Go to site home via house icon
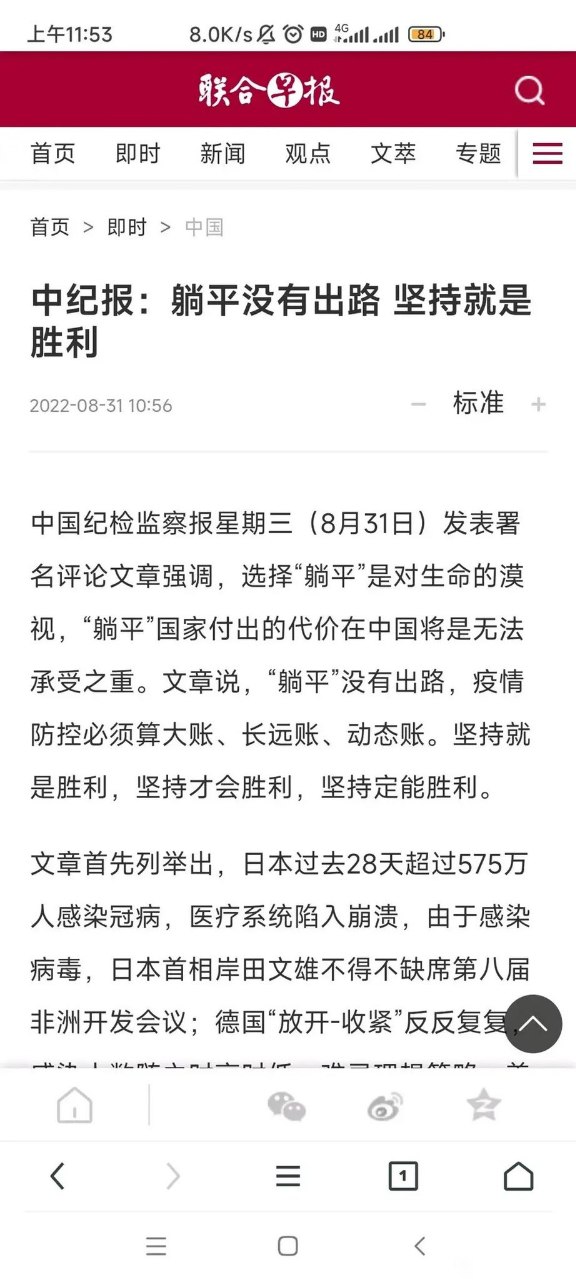This screenshot has width=576, height=1280. pyautogui.click(x=75, y=1105)
